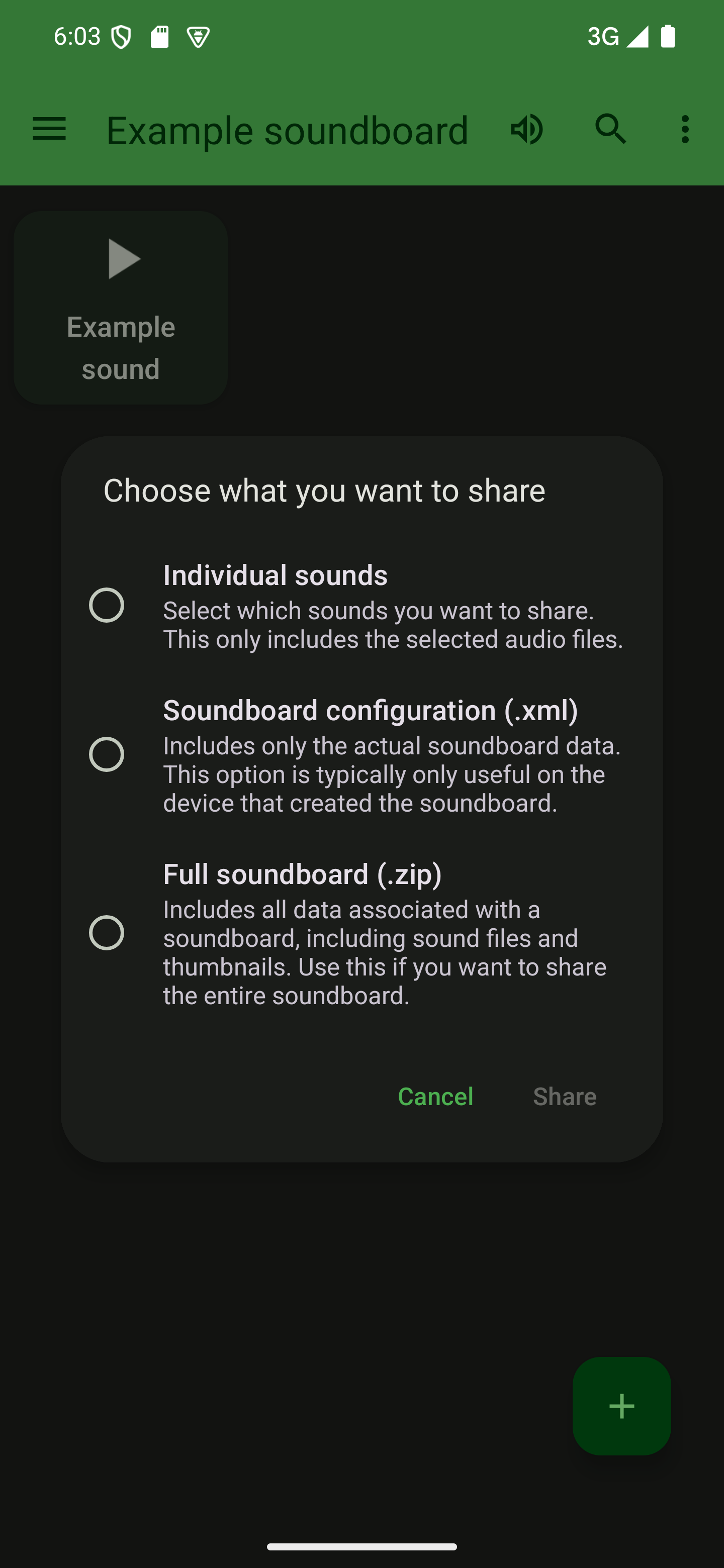Choose Soundboard configuration (.xml) option

coord(107,754)
